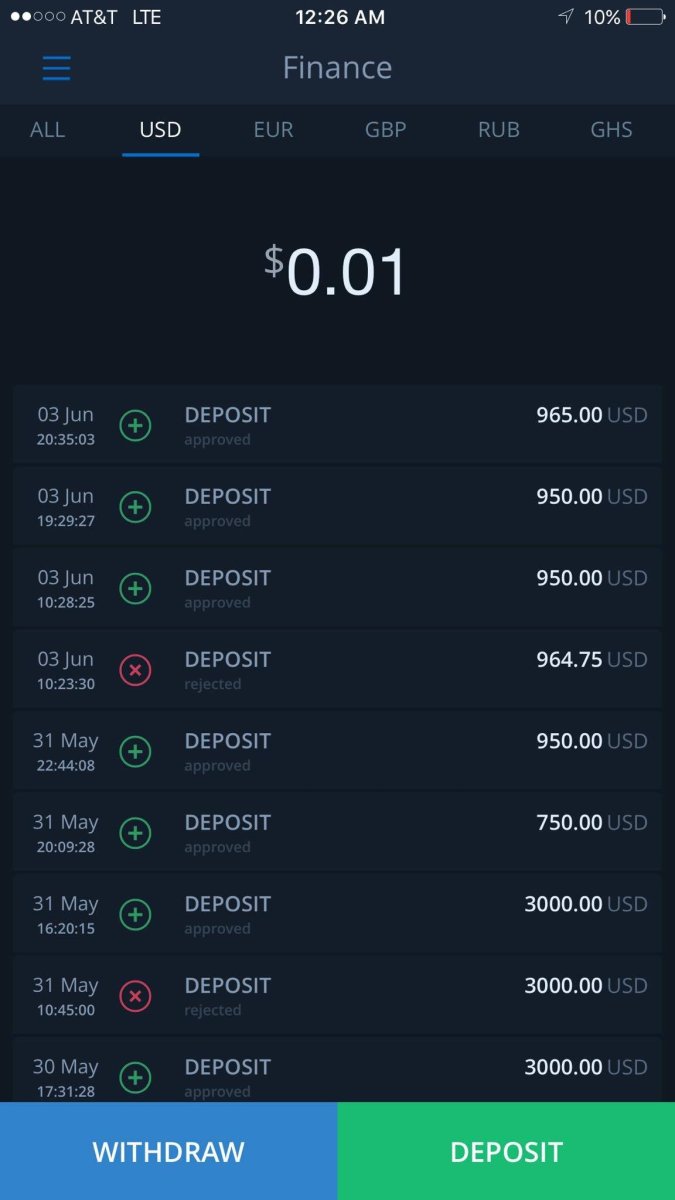Switch to the ALL tab
Screen dimensions: 675x1200
coord(48,130)
